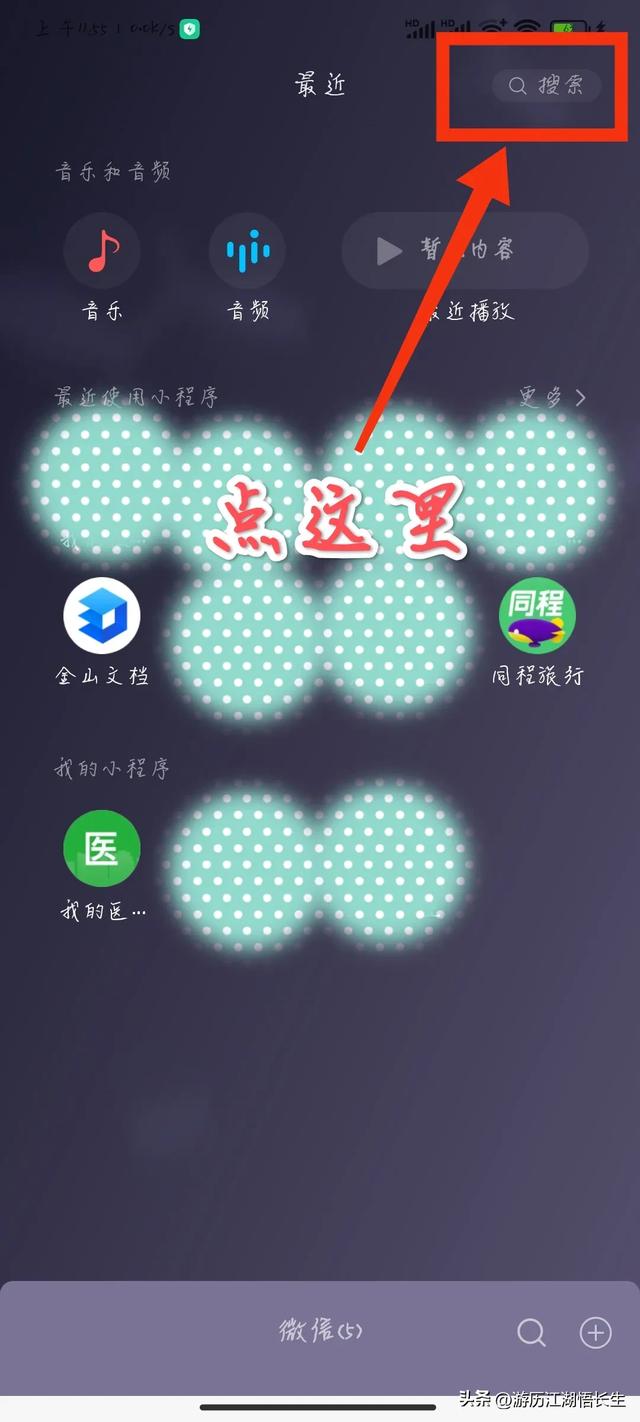Tap the magnifier icon in the WeChat bar
This screenshot has height=1422, width=640.
531,1332
